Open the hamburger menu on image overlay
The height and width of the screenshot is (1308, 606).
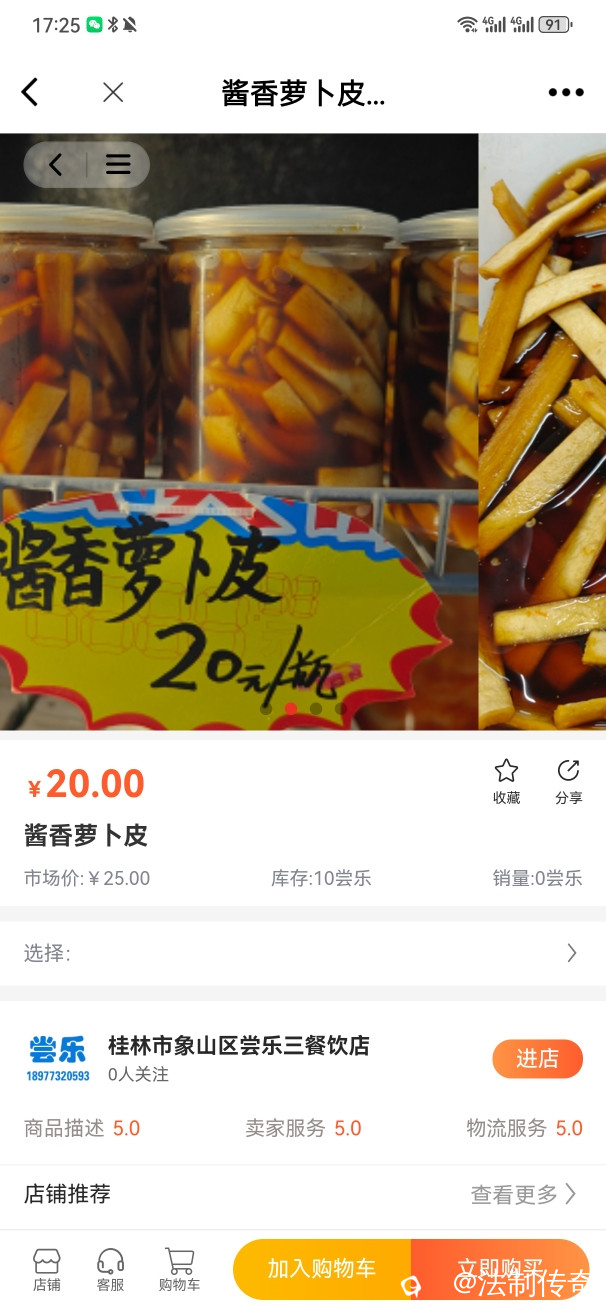tap(118, 165)
